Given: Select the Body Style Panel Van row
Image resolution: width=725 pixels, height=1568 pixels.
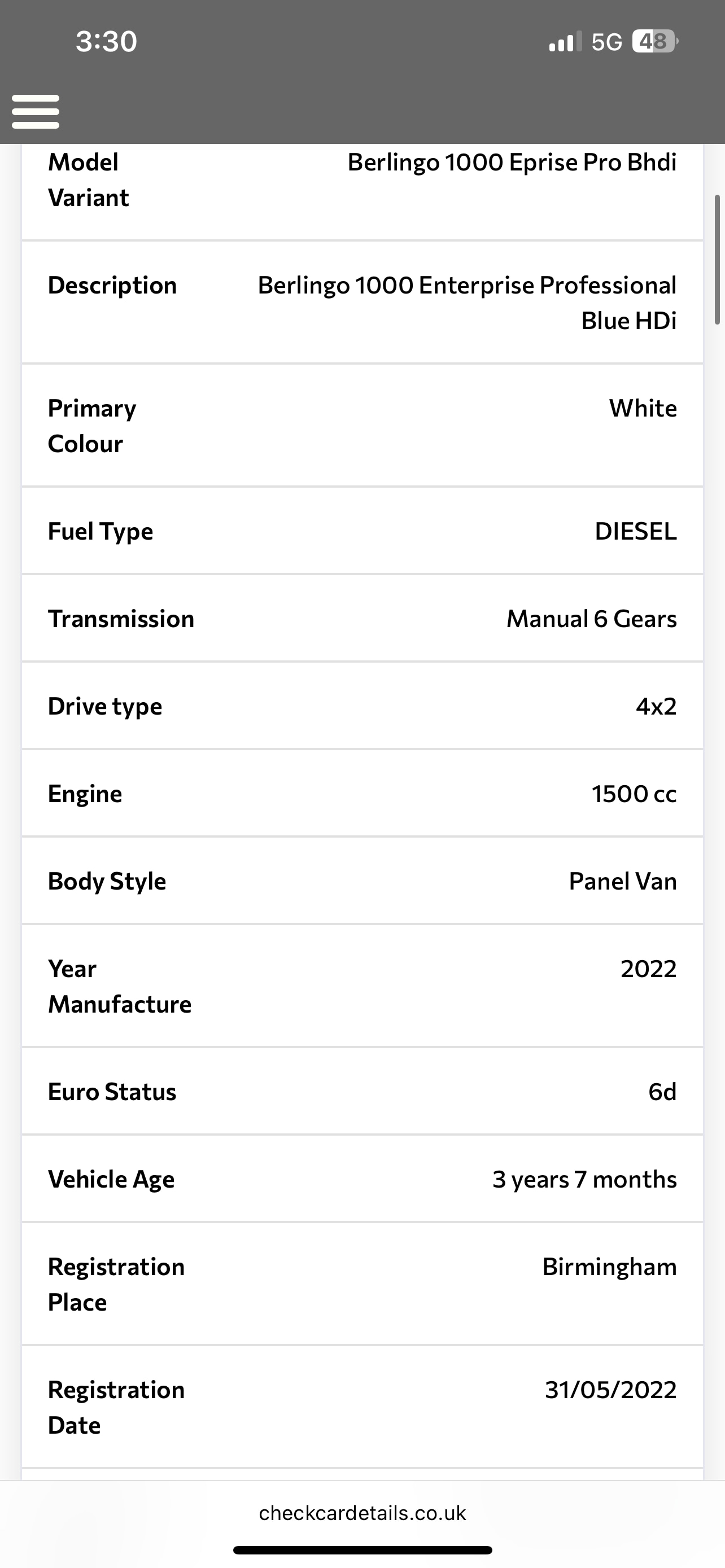Looking at the screenshot, I should 362,881.
